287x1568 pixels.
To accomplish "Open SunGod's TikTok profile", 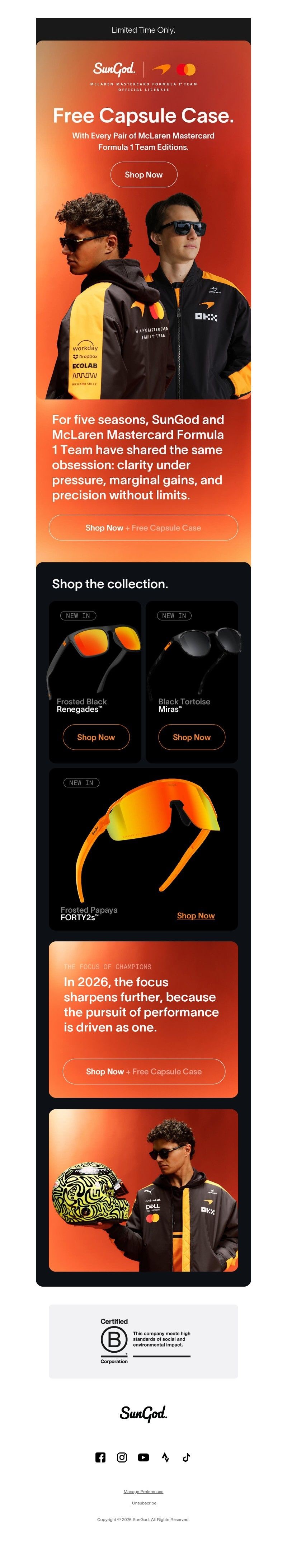I will pos(186,1457).
